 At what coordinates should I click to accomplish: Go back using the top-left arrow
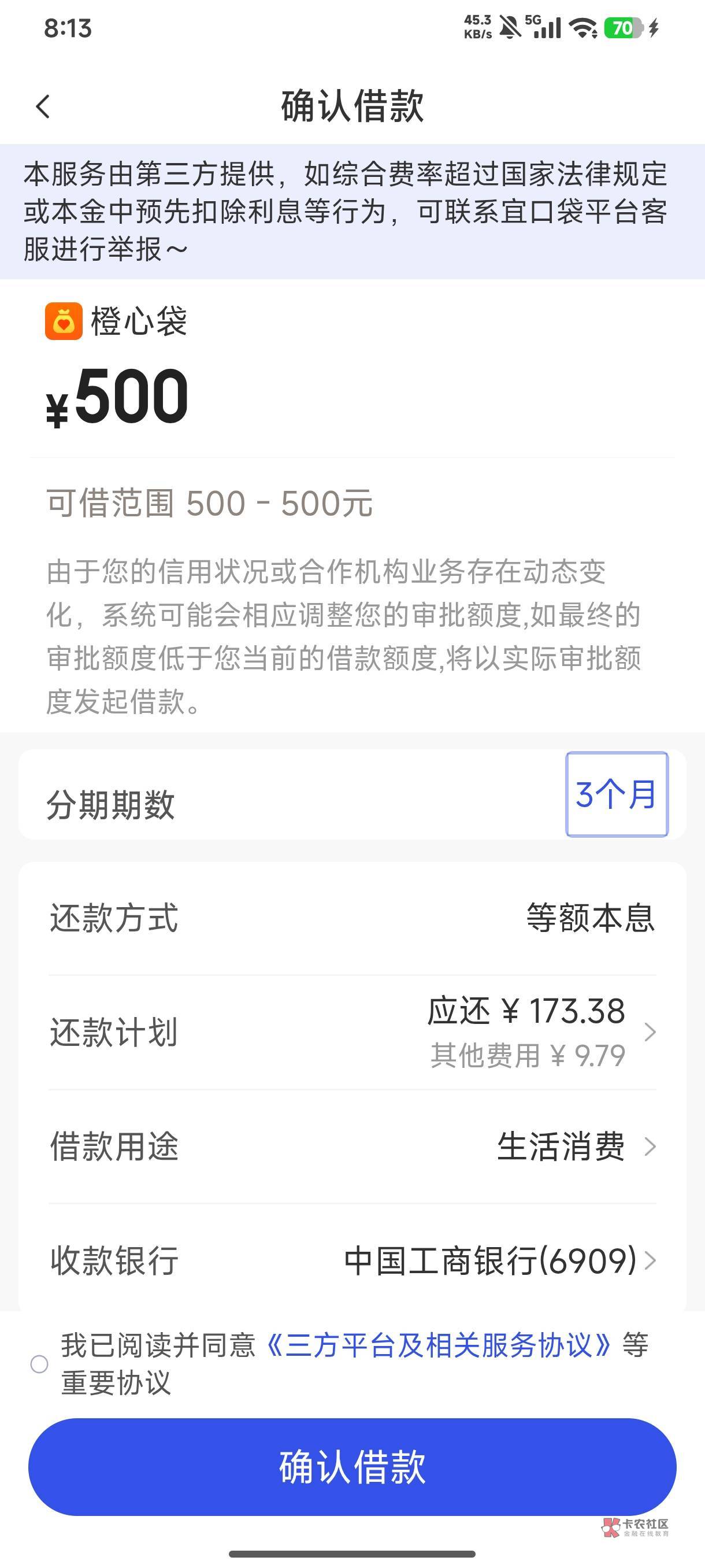pos(43,107)
